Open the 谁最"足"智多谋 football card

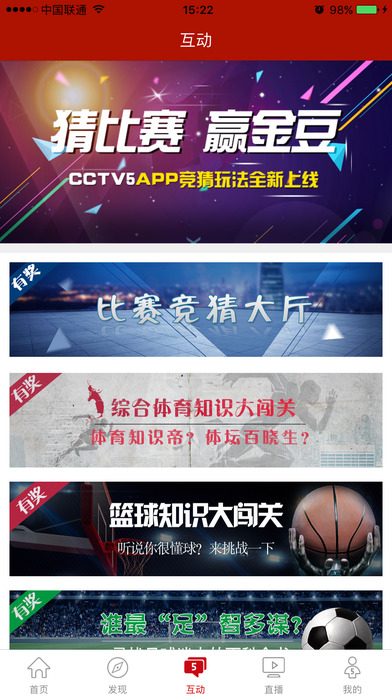196,620
